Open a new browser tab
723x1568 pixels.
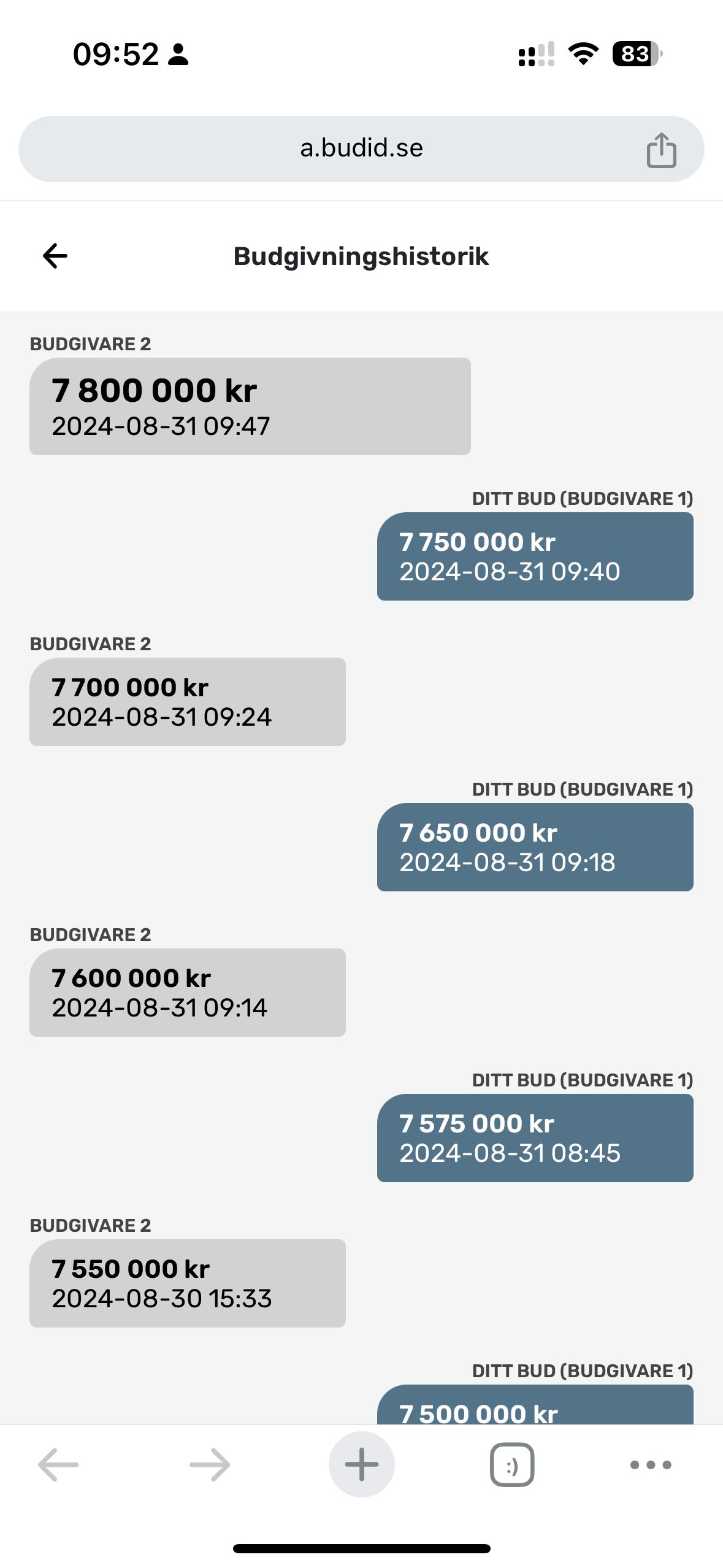[x=362, y=1464]
